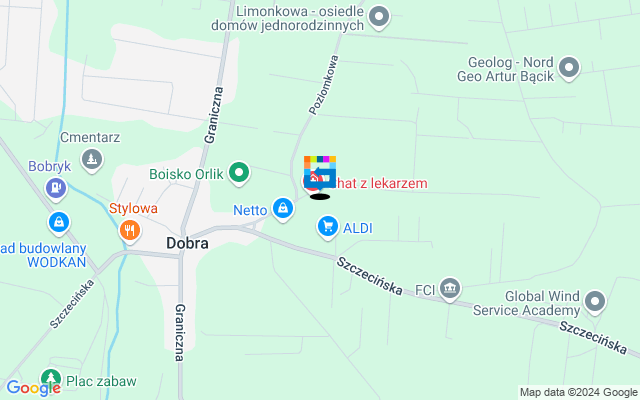Select the Netto shop pin
This screenshot has width=640, height=400.
click(x=283, y=209)
